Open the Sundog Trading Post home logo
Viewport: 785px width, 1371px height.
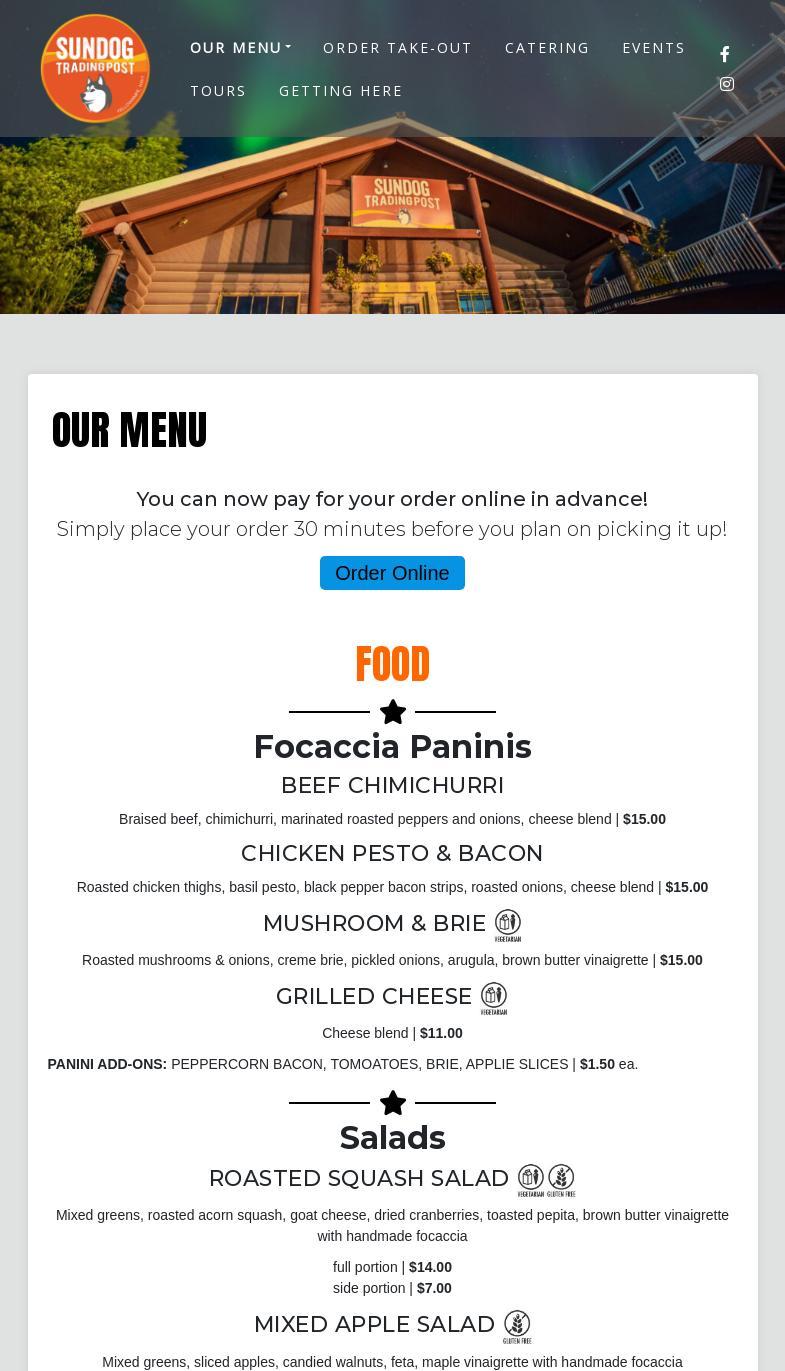click(95, 68)
